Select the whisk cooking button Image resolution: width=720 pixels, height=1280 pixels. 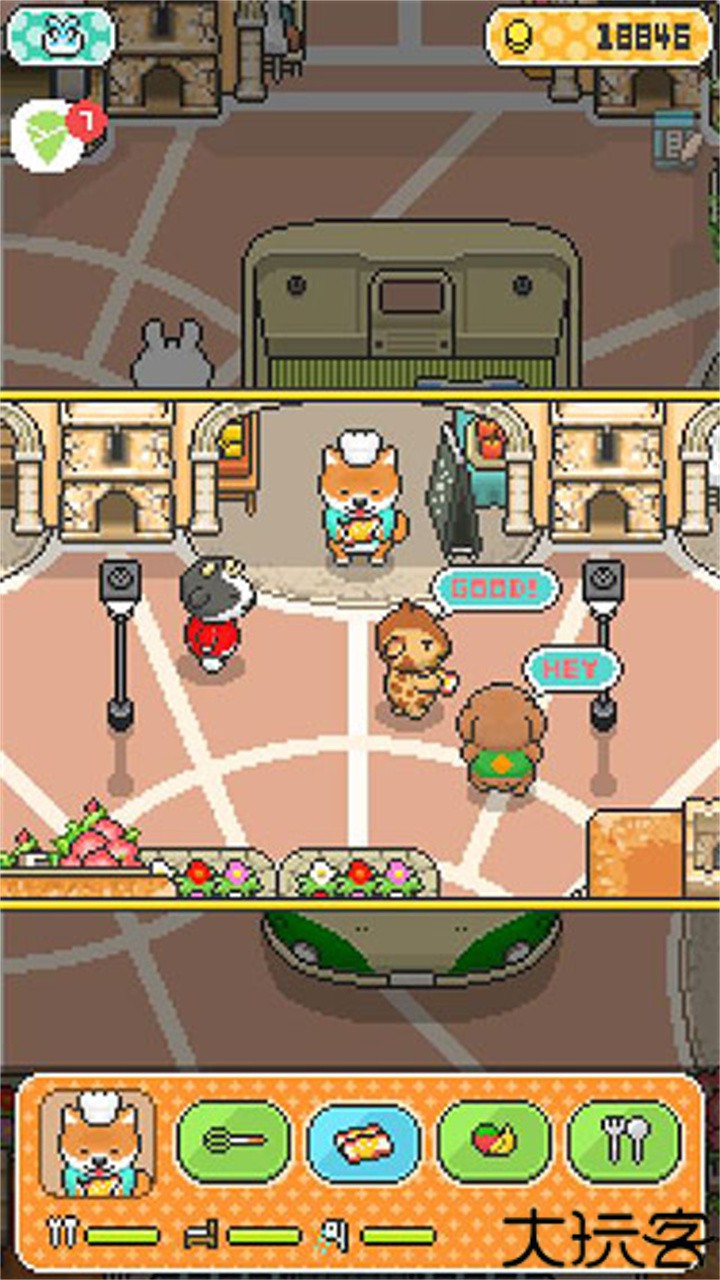tap(234, 1141)
